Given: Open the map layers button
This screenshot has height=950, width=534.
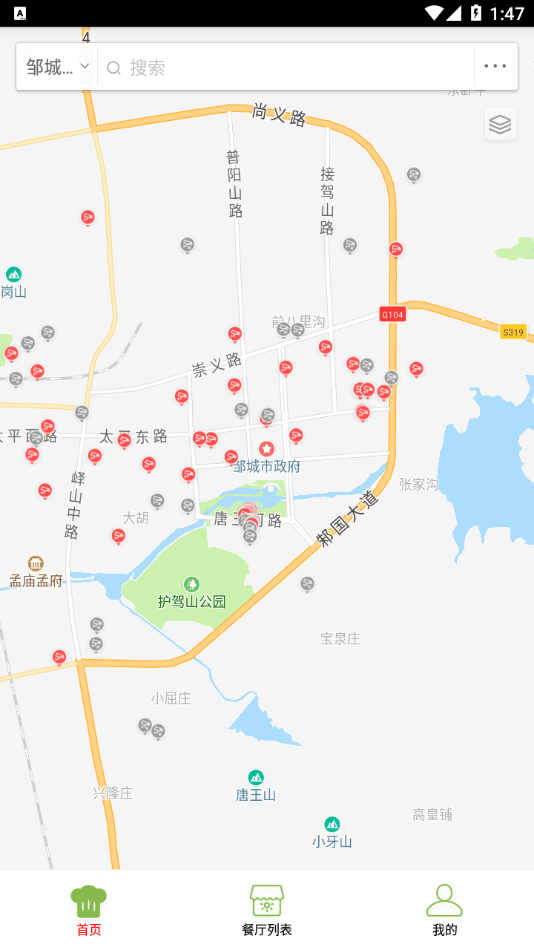Looking at the screenshot, I should [500, 124].
